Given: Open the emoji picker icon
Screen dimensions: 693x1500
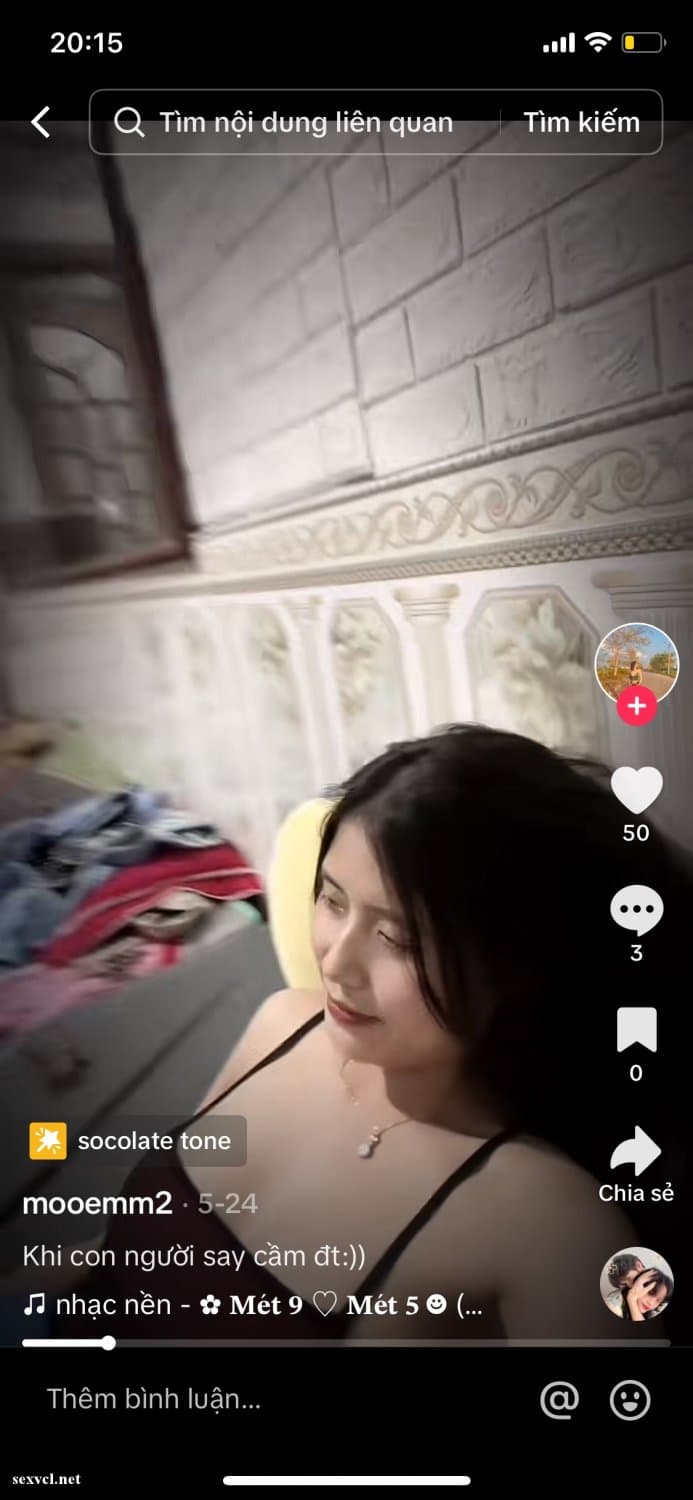Looking at the screenshot, I should [630, 1399].
